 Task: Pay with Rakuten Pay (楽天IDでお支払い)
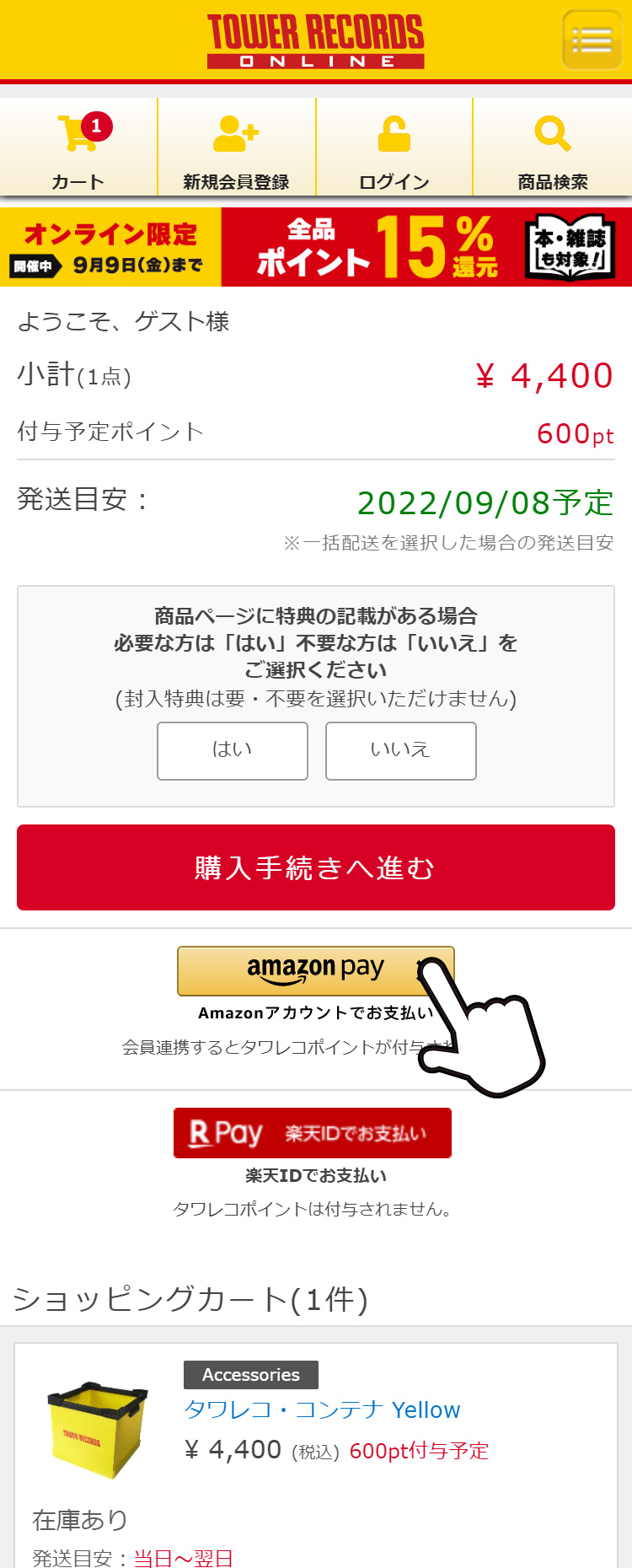(x=313, y=1133)
